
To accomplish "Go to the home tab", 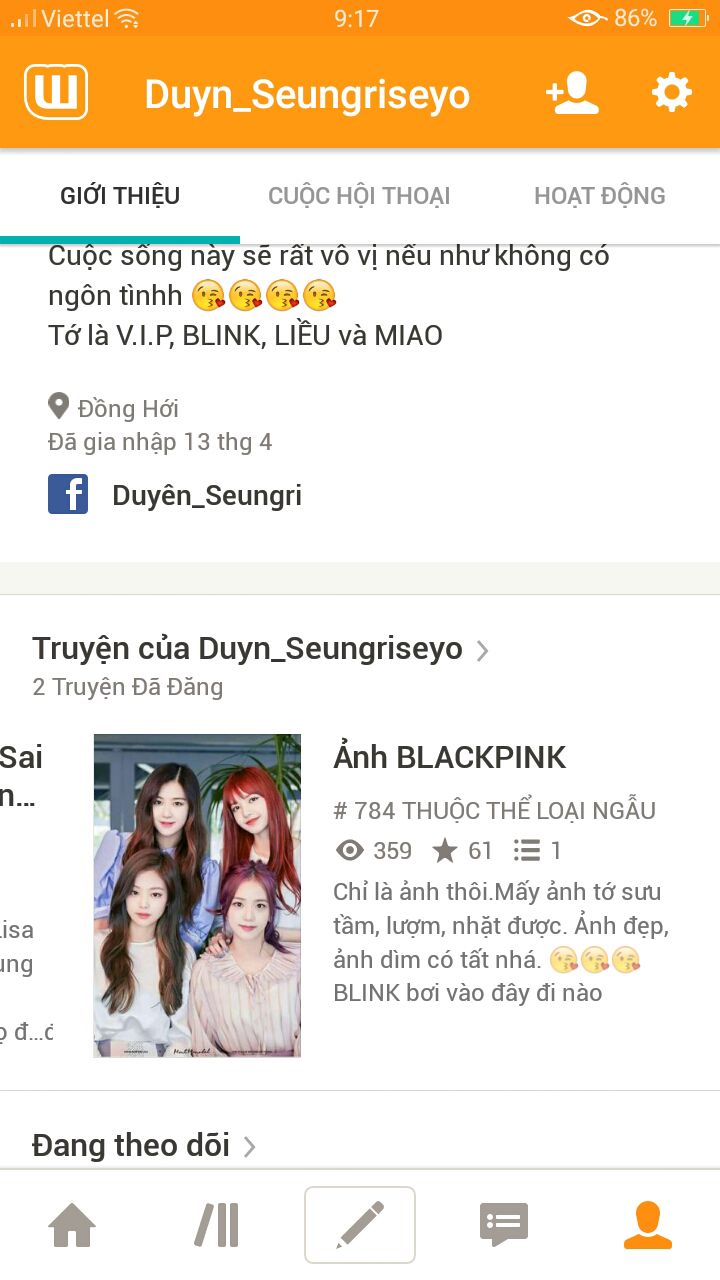I will tap(72, 1225).
